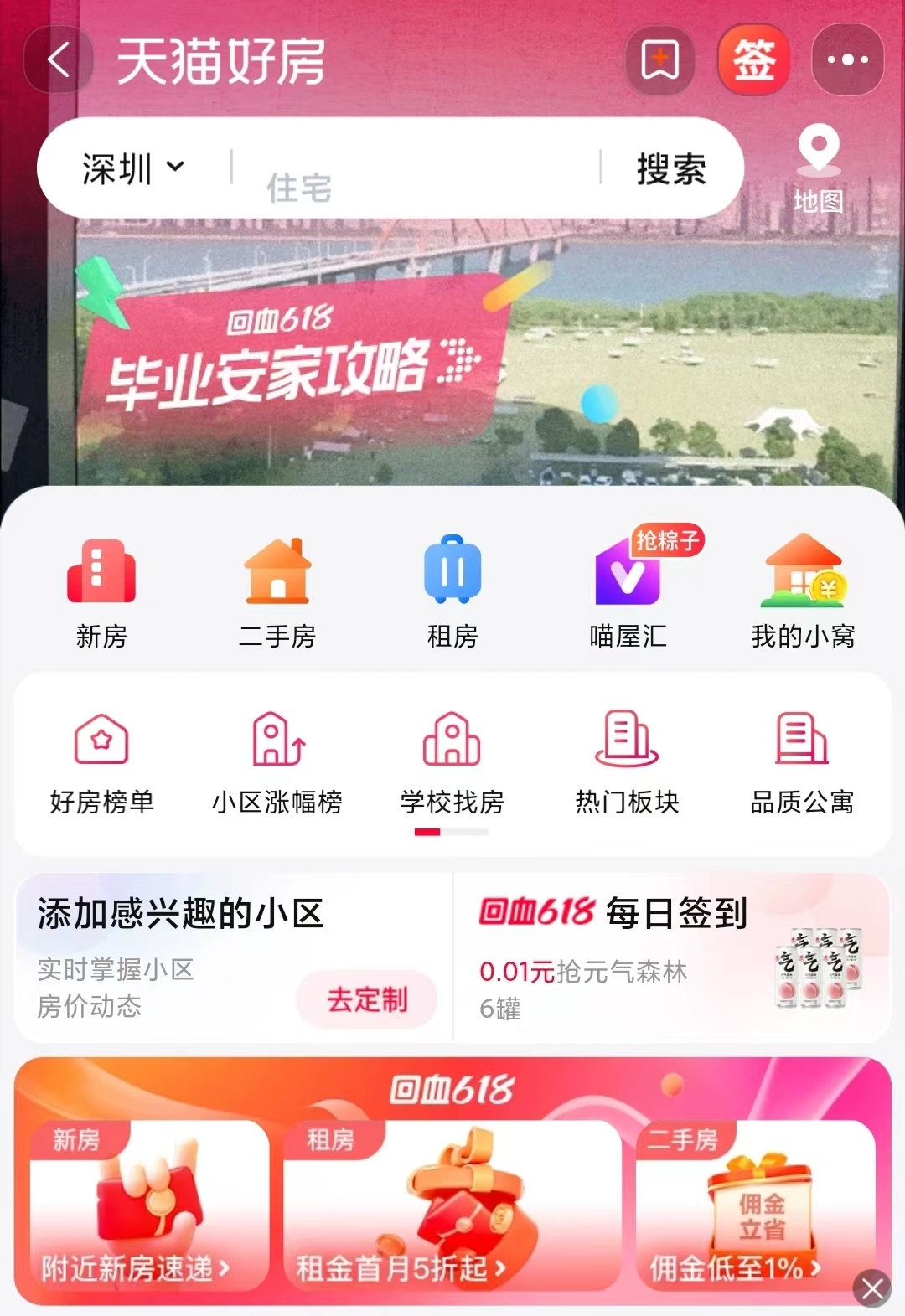This screenshot has width=905, height=1316.
Task: Tap 去定制 button
Action: (367, 999)
